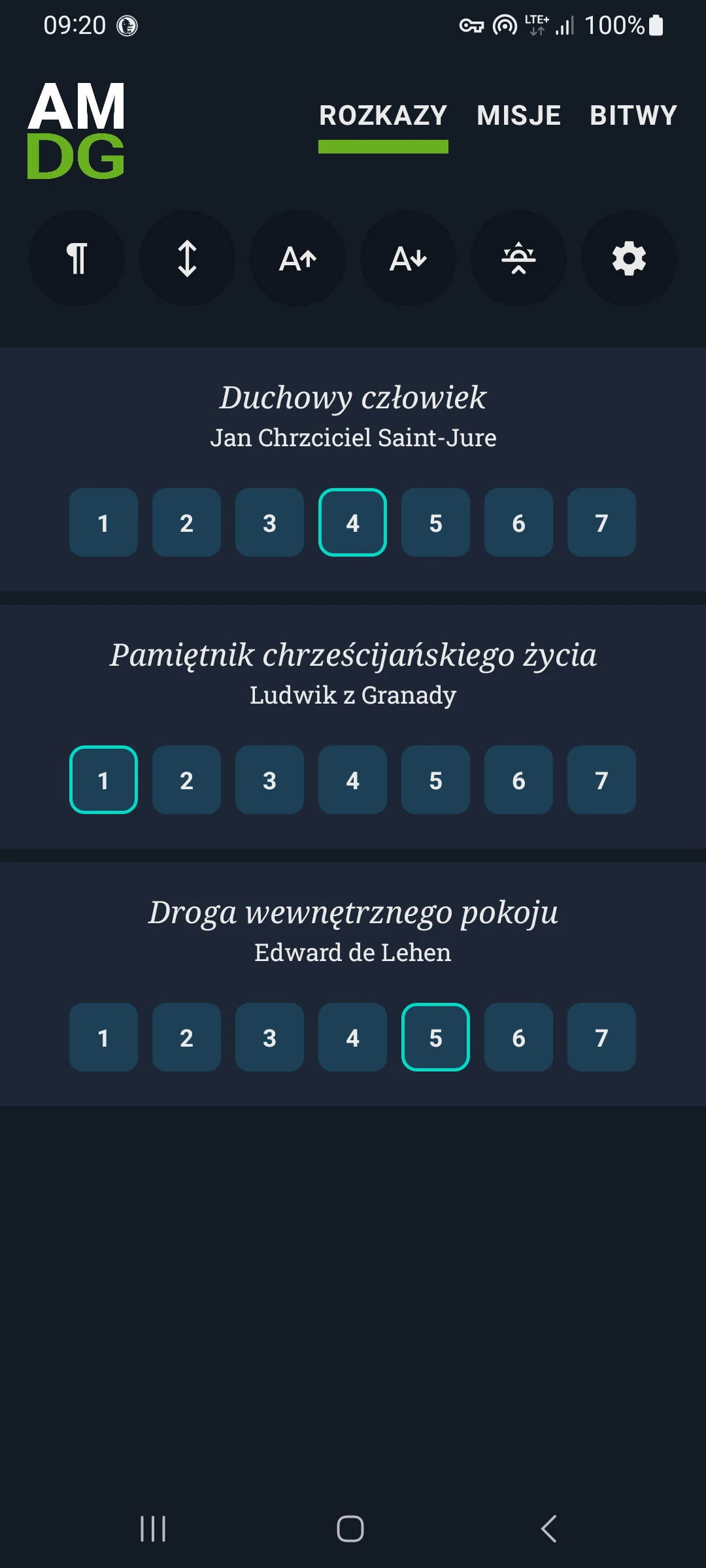The width and height of the screenshot is (706, 1568).
Task: Open chapter 3 of Pamiętnik chrześcijańskiego życia
Action: click(269, 781)
